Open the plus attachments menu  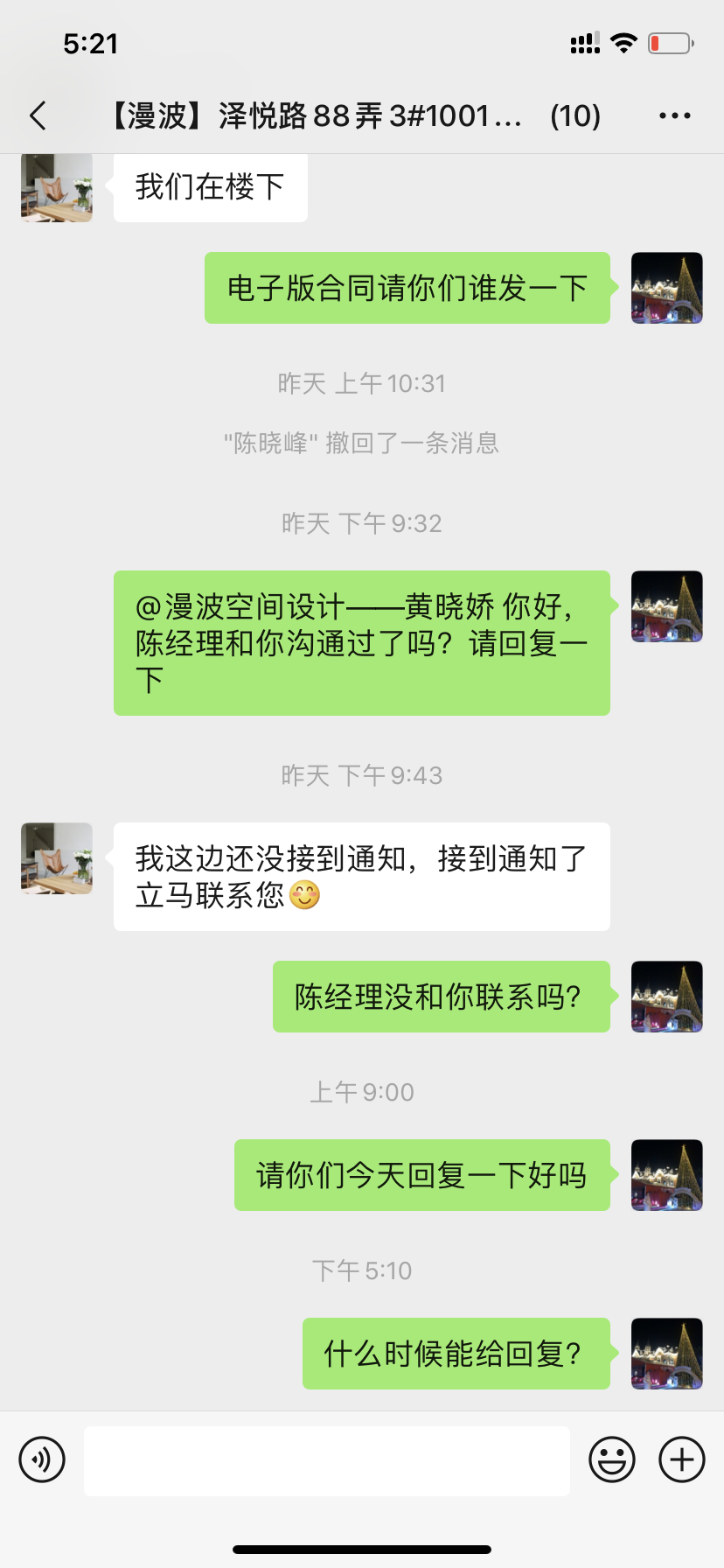(x=682, y=1459)
